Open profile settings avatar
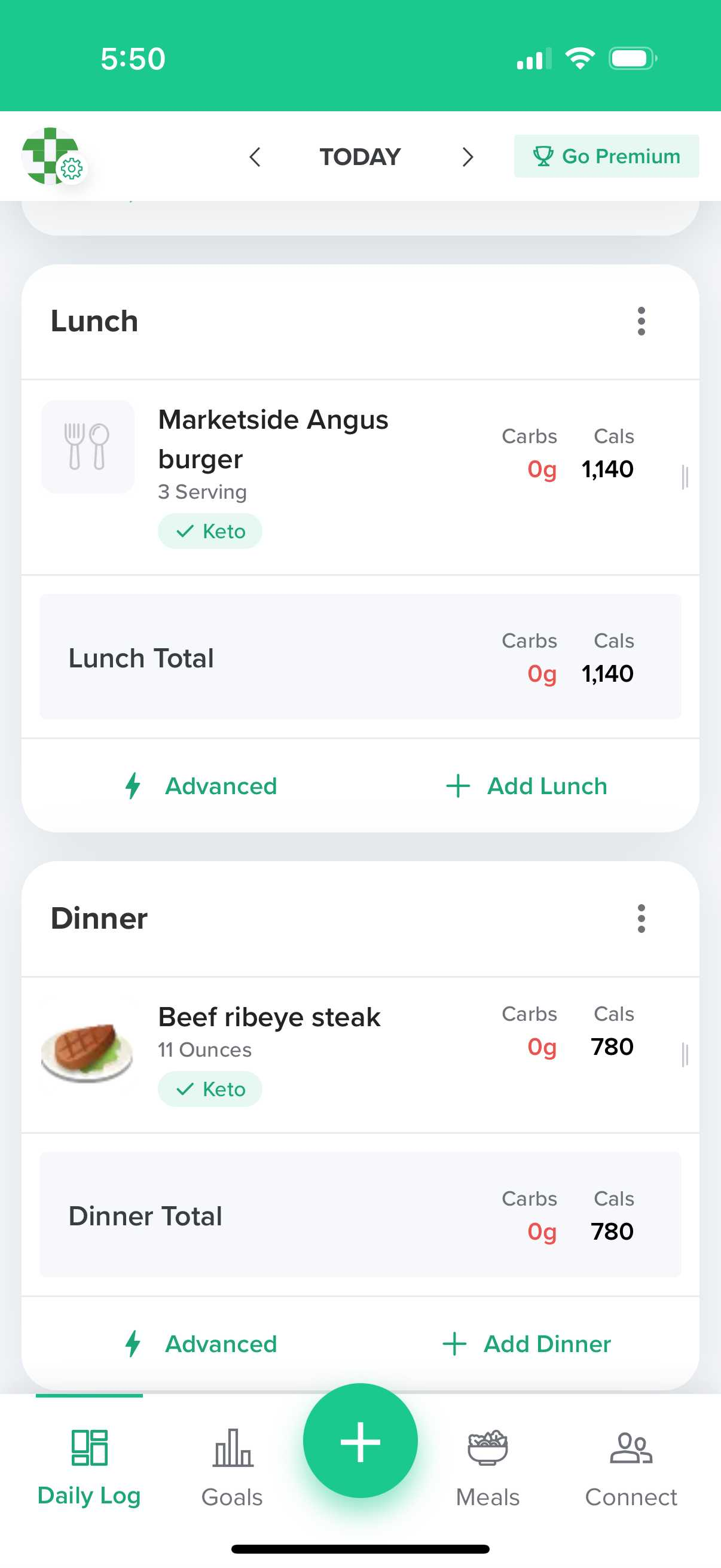This screenshot has height=1568, width=721. pyautogui.click(x=53, y=156)
